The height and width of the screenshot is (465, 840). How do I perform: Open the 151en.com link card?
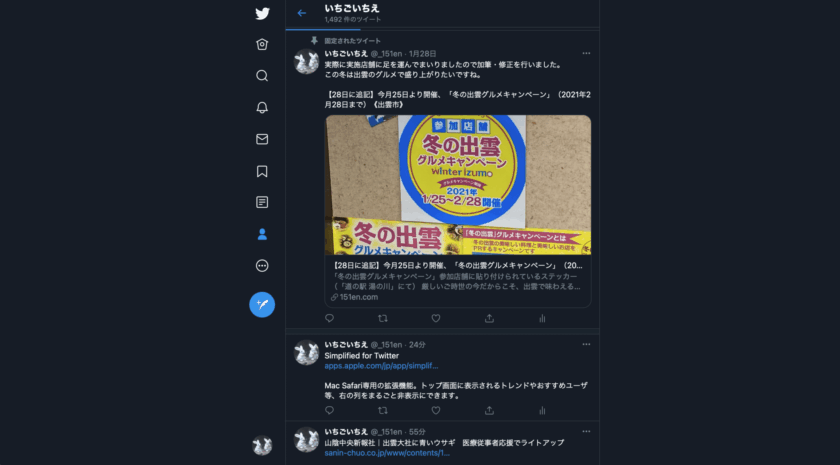click(x=457, y=282)
